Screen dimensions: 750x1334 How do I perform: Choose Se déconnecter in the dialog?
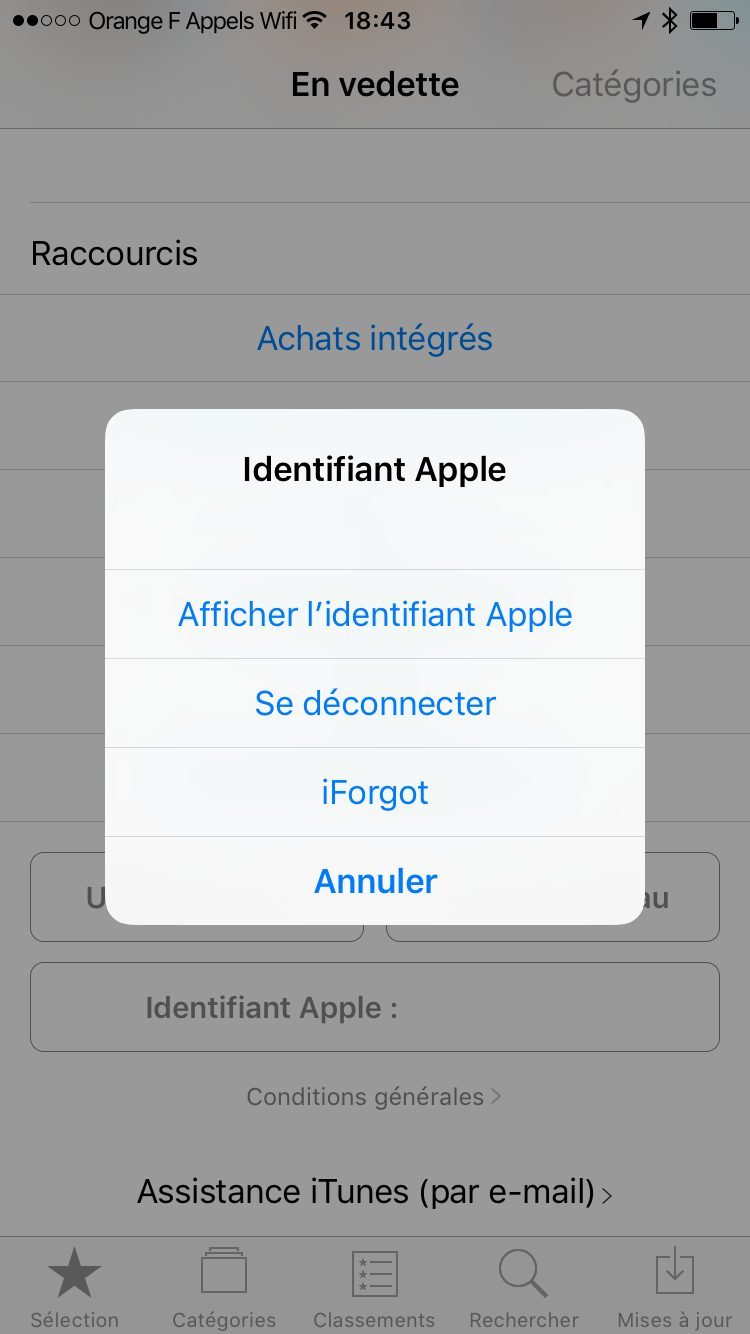click(375, 703)
